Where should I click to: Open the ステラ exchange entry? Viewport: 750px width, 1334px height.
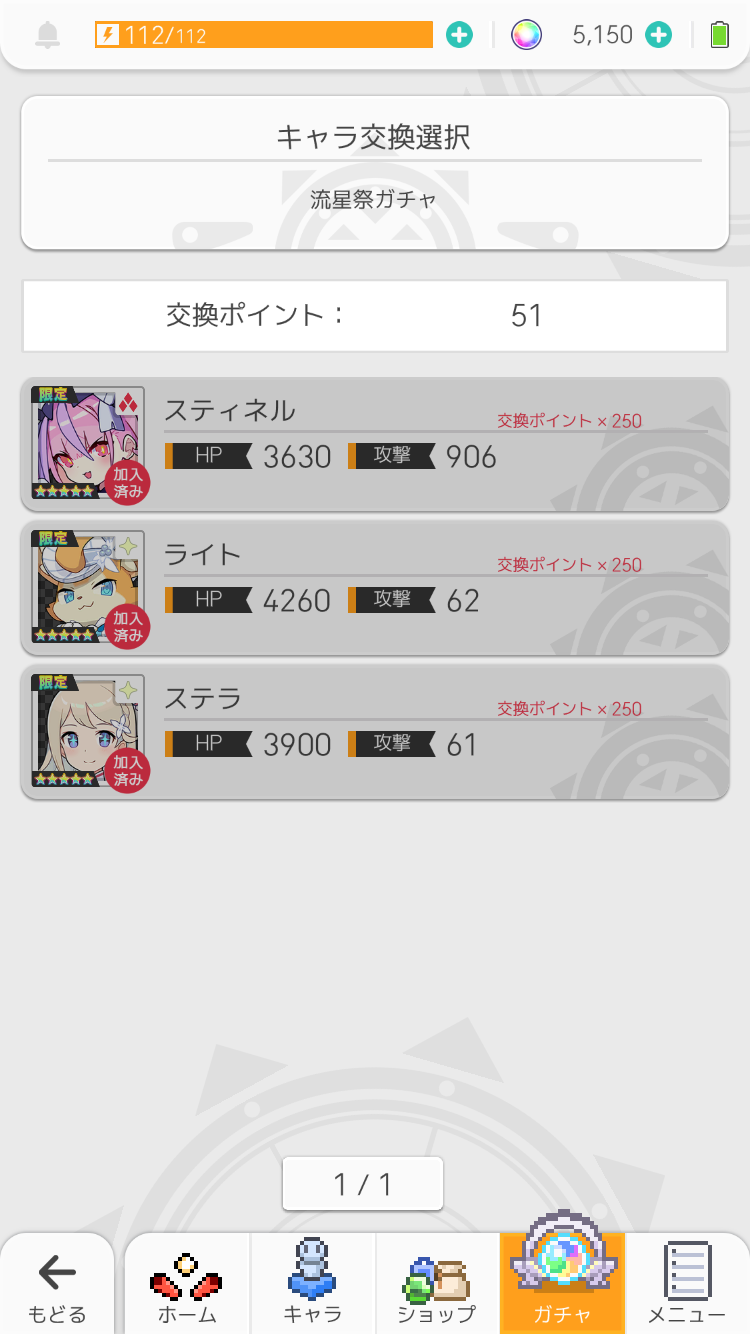374,732
